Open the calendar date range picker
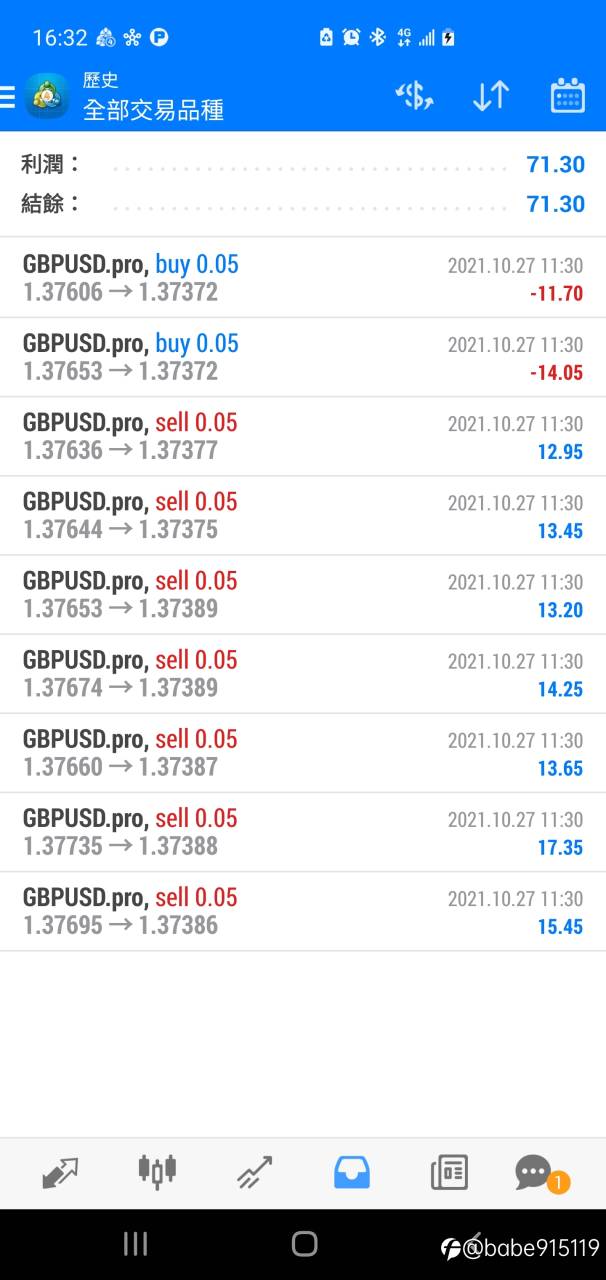Image resolution: width=606 pixels, height=1280 pixels. (x=568, y=96)
